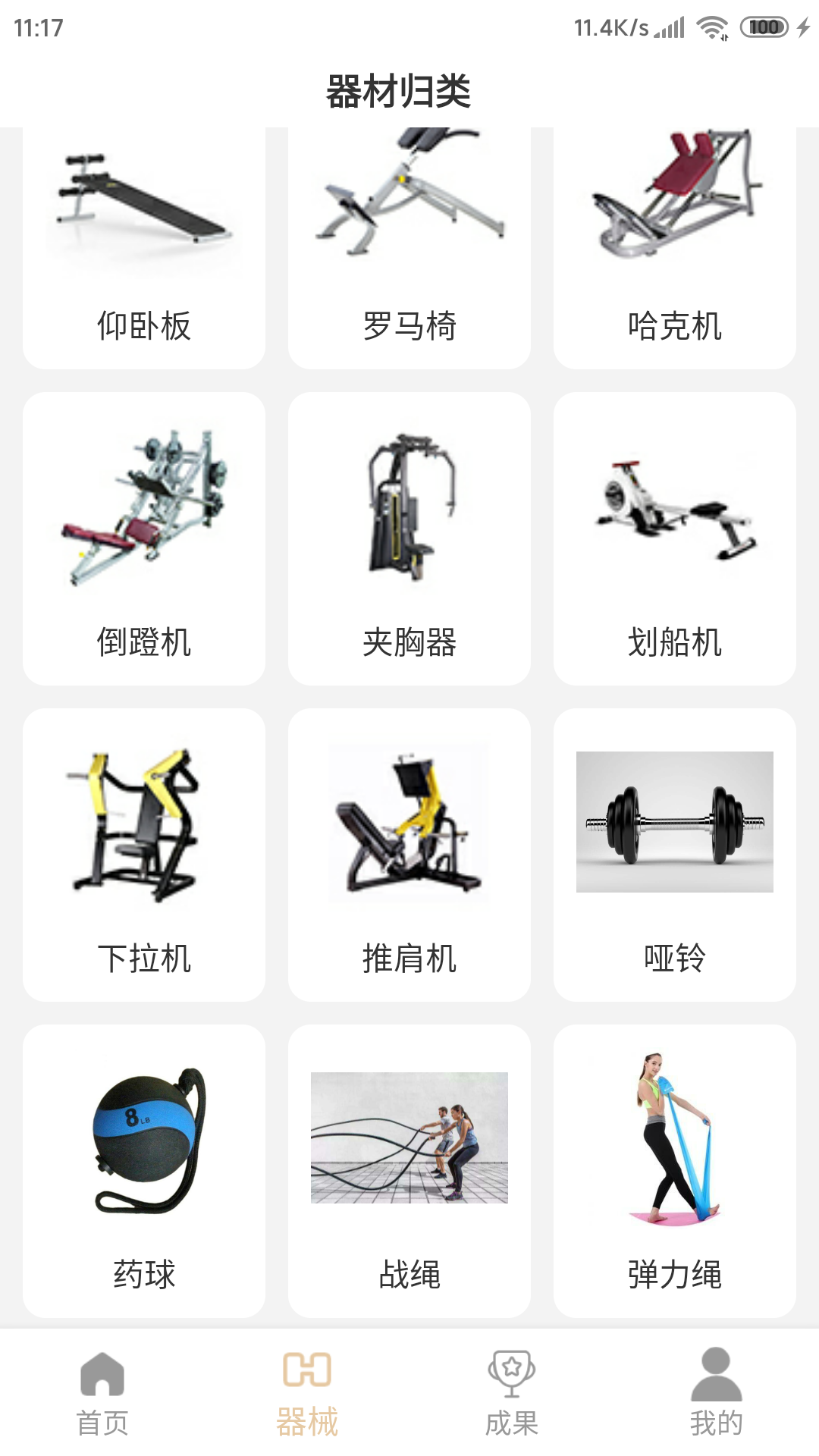
Task: Tap the 夹胸器 equipment card
Action: [409, 538]
